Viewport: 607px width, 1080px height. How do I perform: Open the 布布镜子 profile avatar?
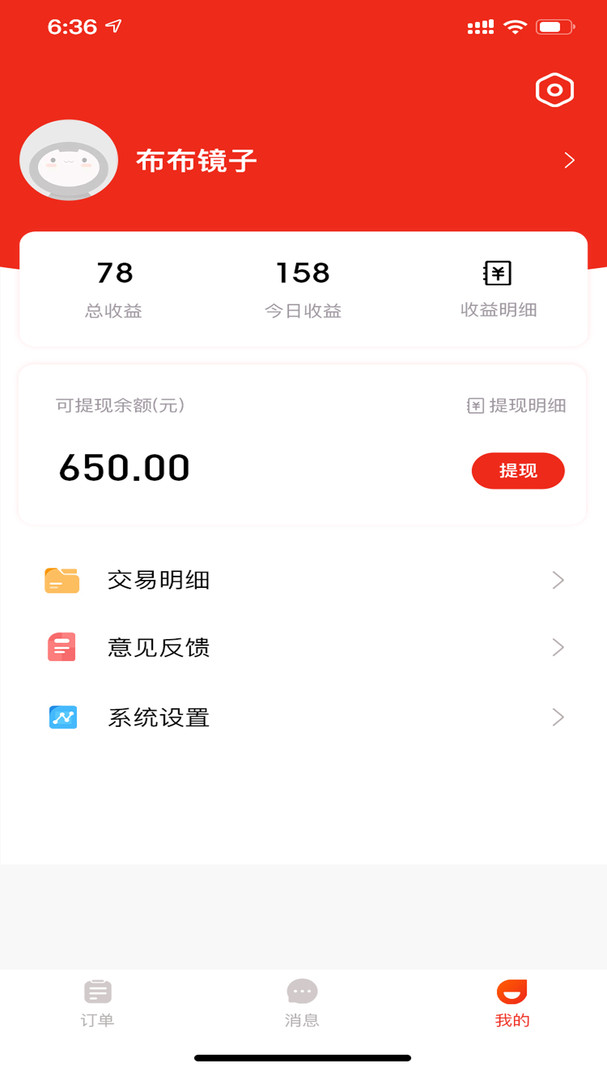pyautogui.click(x=69, y=160)
